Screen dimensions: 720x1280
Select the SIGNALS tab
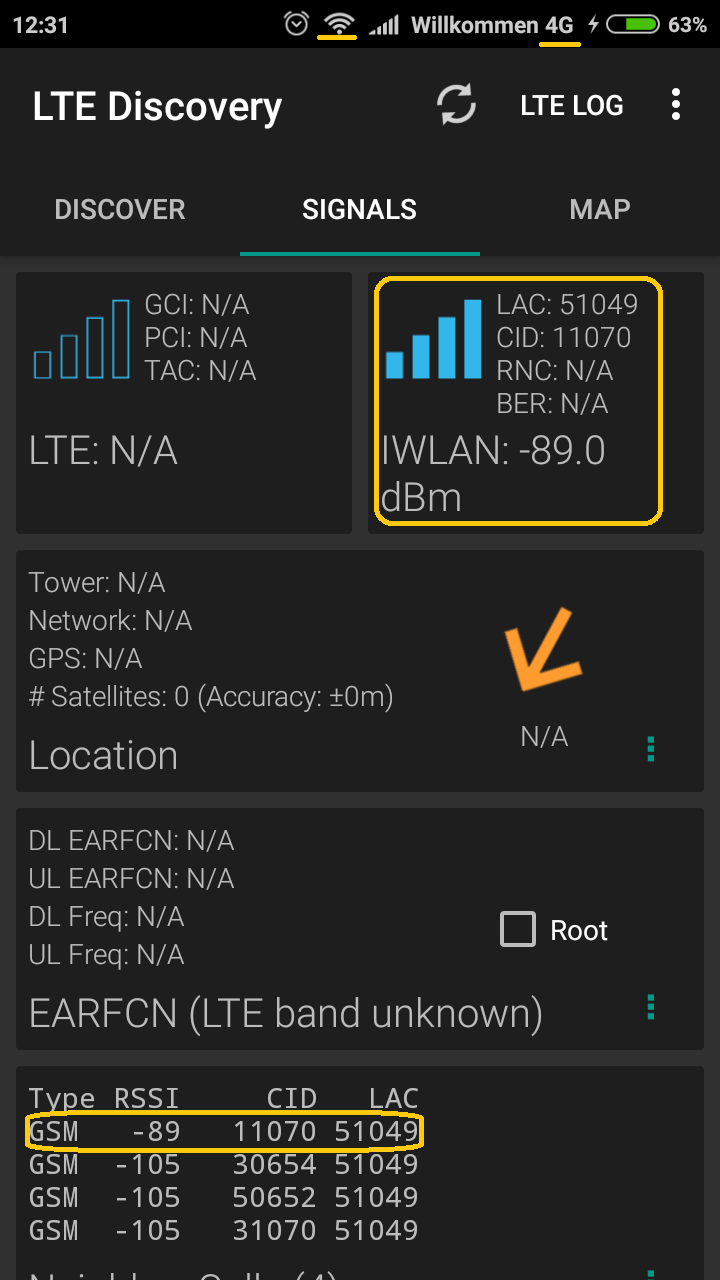360,209
